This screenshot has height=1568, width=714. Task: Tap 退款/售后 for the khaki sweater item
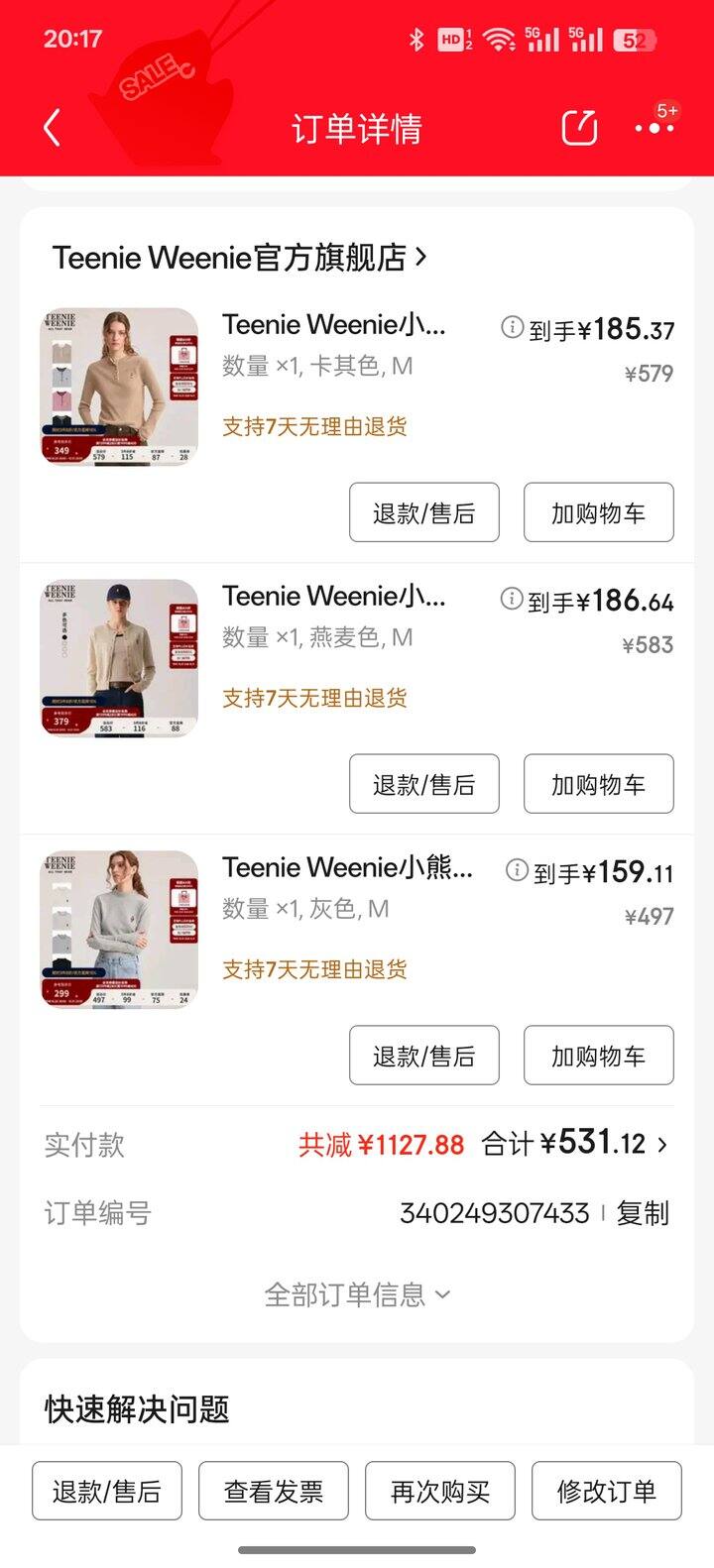point(423,512)
